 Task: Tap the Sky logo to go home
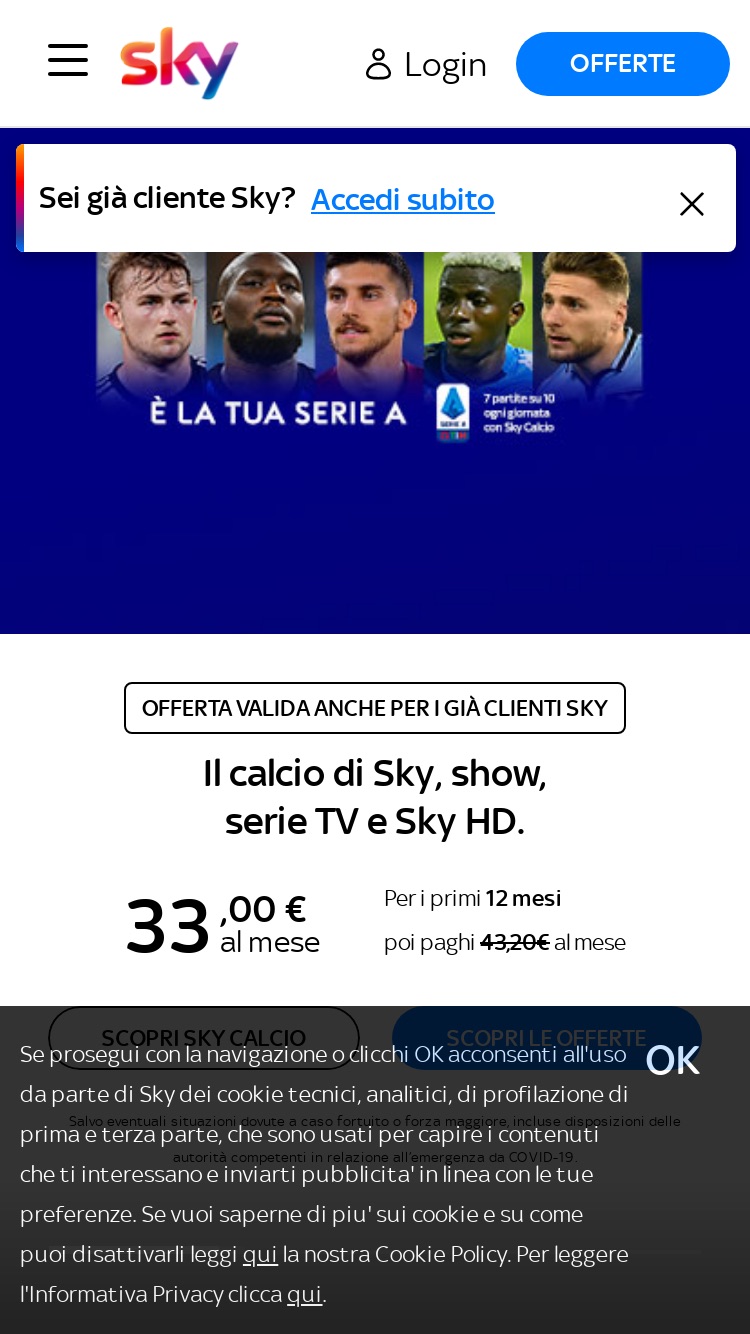(179, 63)
